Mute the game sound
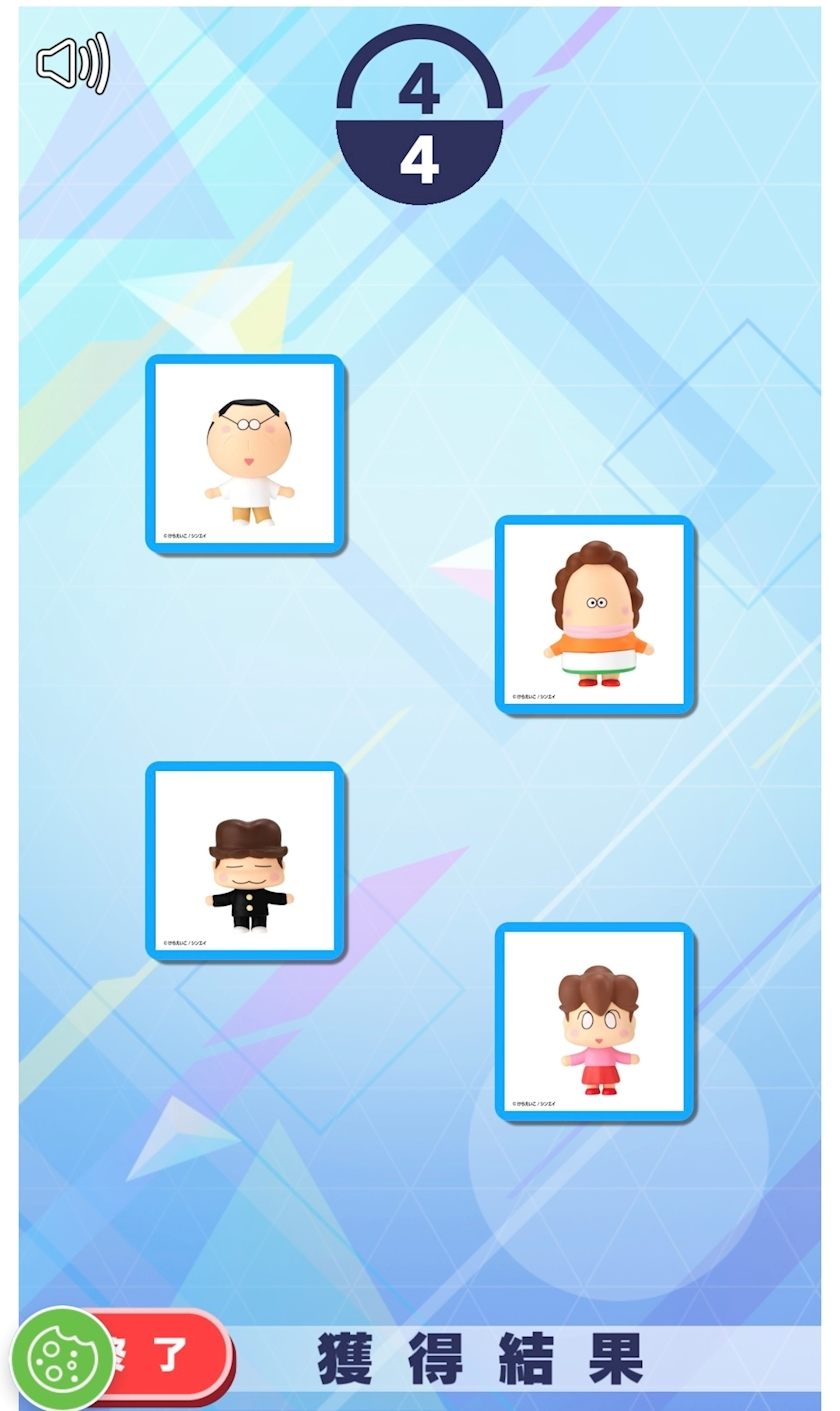This screenshot has height=1411, width=840. pos(73,64)
